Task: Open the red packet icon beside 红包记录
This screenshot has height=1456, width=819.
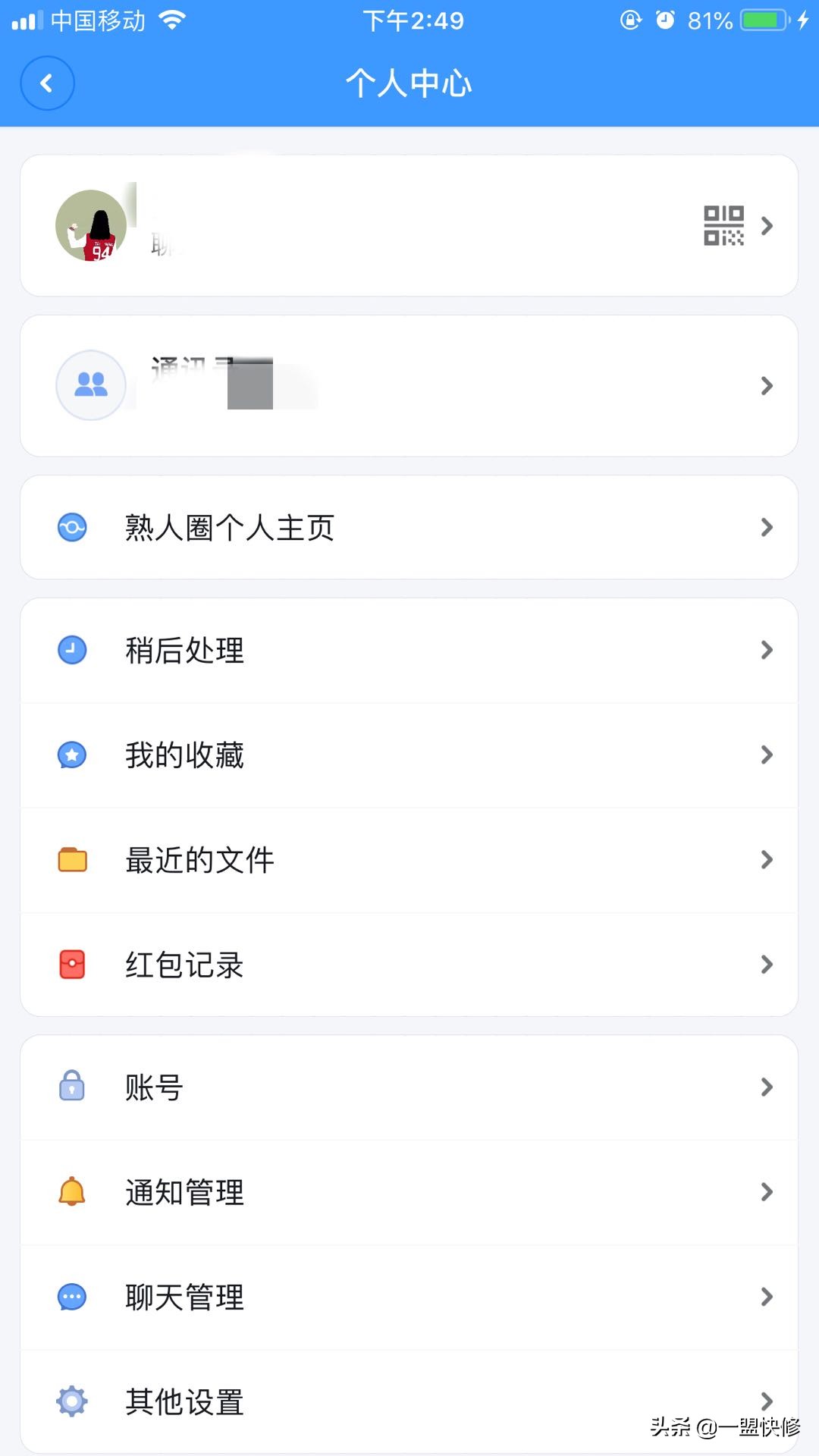Action: pos(72,964)
